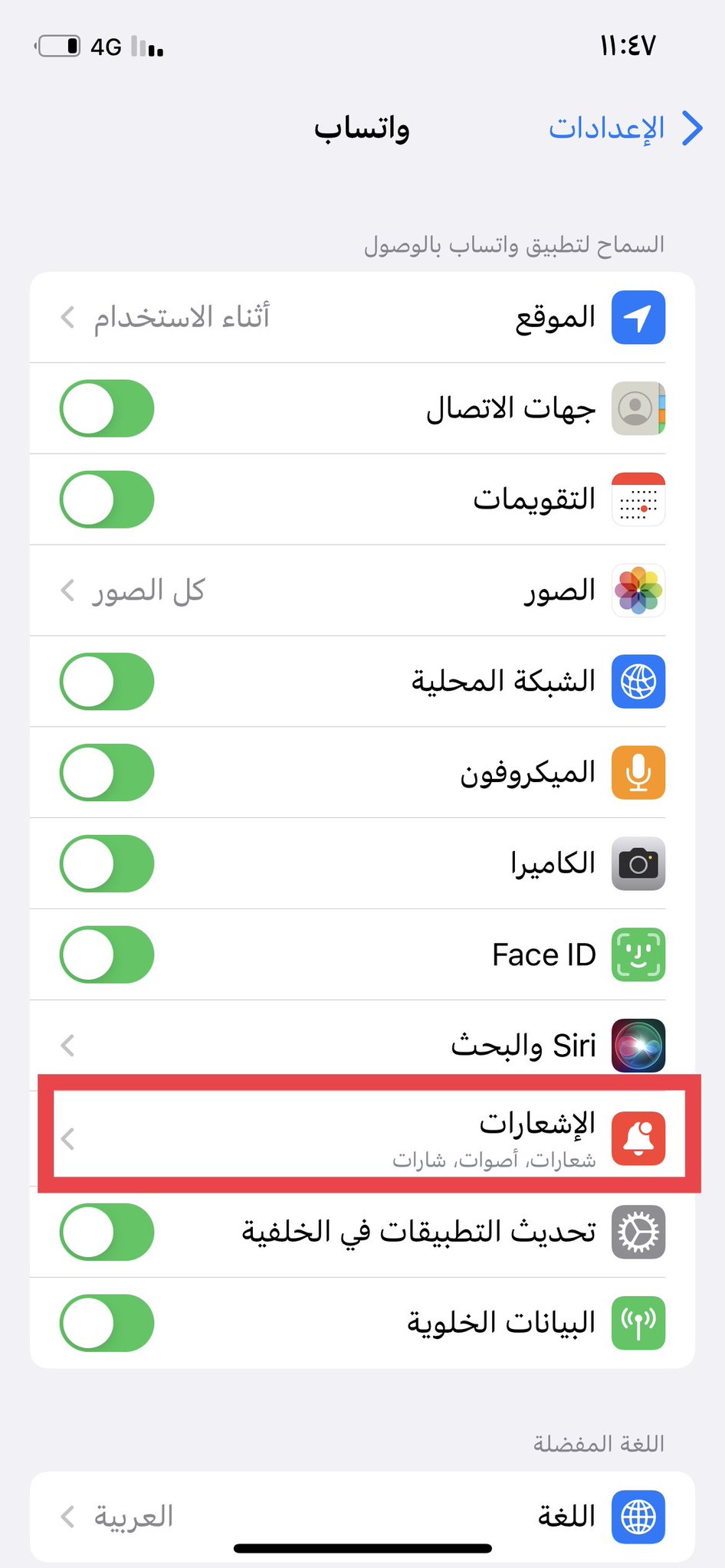
Task: Toggle تحديث التطبيقات في الخلفية
Action: [x=107, y=1232]
